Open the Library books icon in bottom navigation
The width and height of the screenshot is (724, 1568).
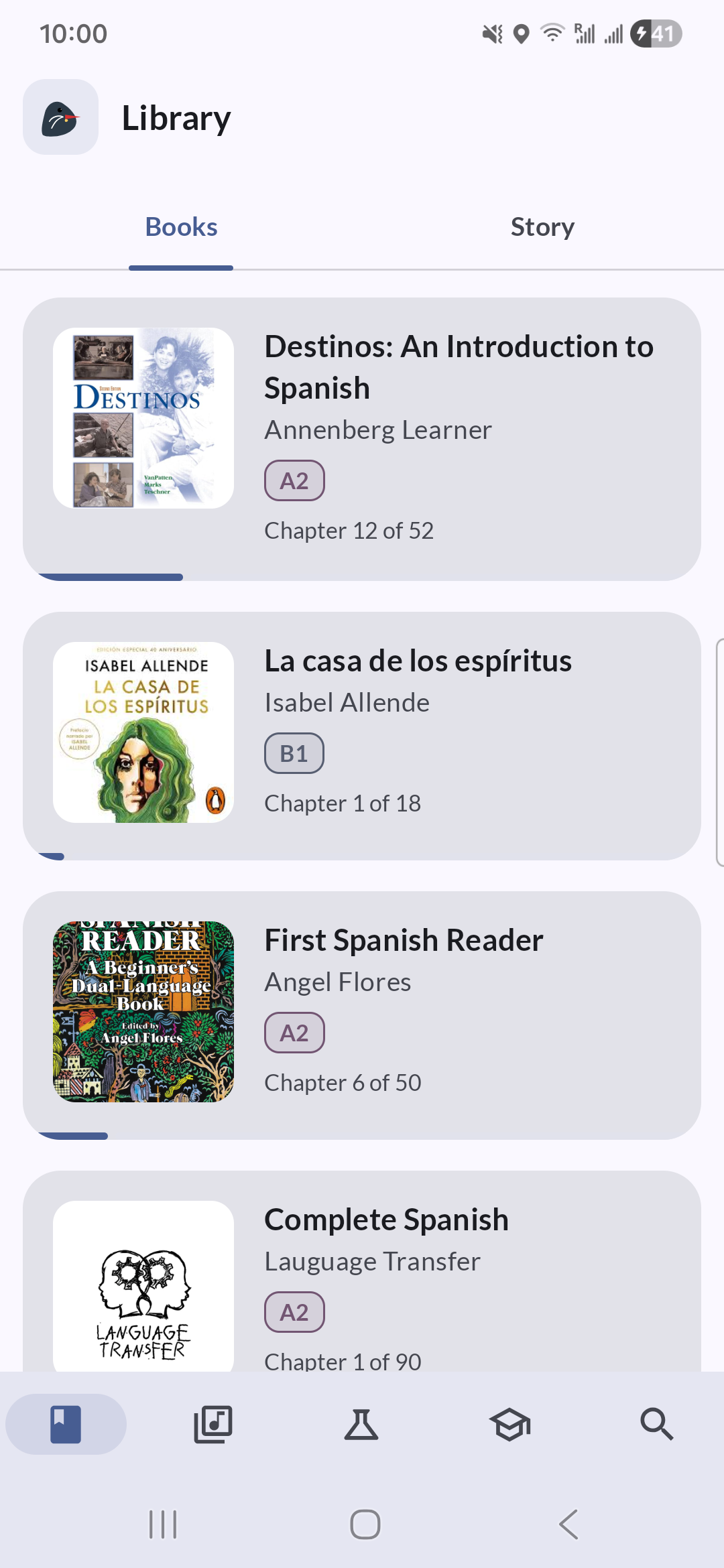click(65, 1425)
